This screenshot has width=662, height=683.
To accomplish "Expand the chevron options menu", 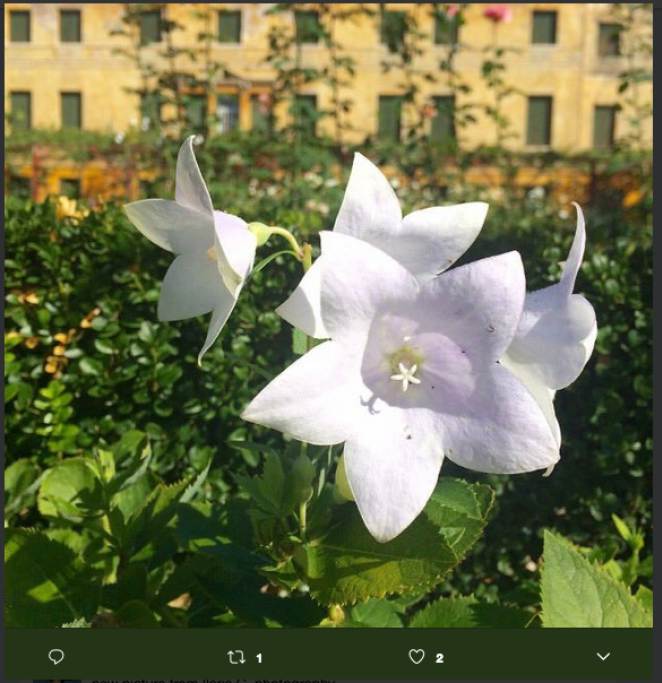I will point(603,657).
